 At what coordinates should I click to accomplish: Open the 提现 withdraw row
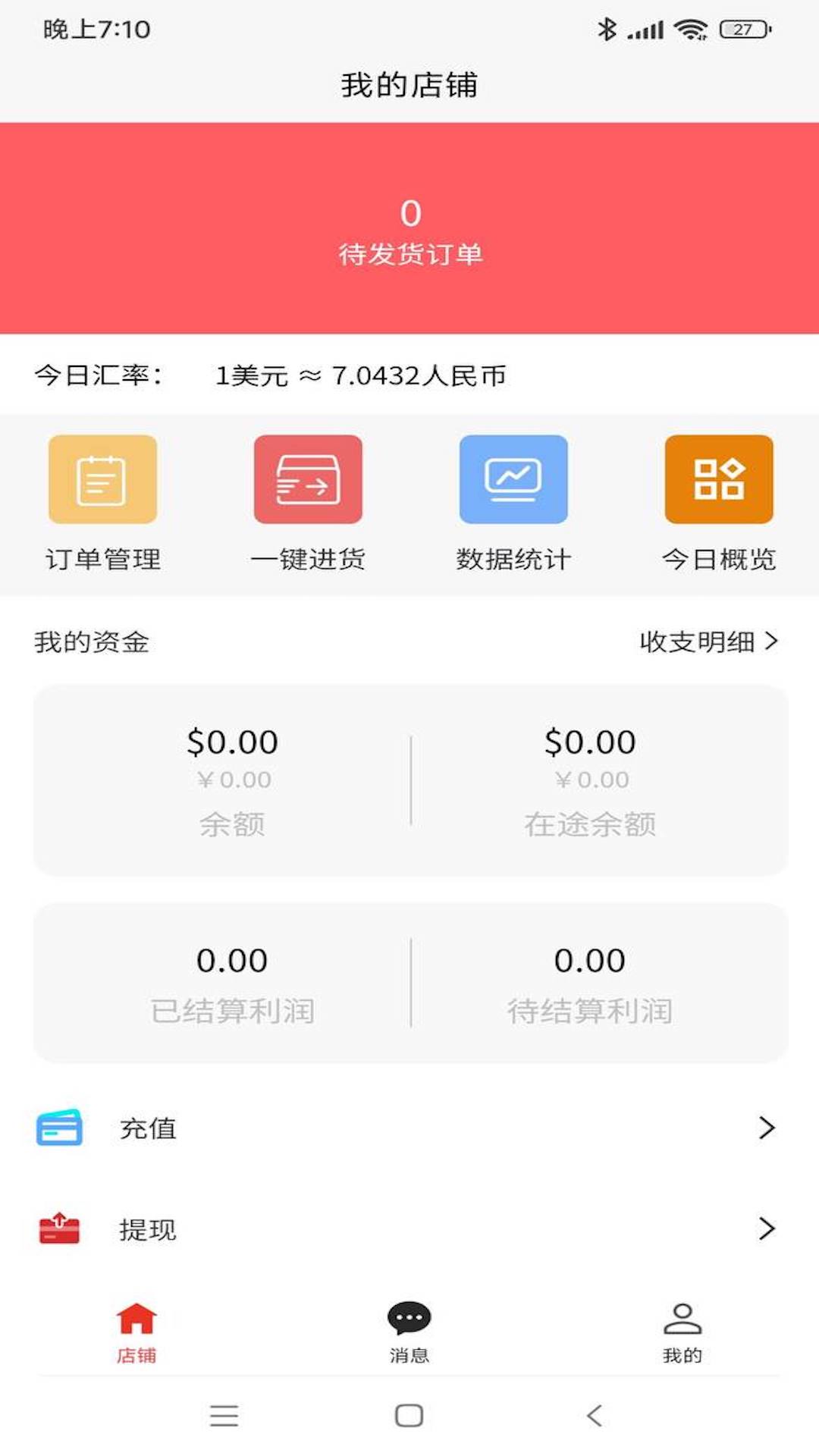(x=409, y=1228)
